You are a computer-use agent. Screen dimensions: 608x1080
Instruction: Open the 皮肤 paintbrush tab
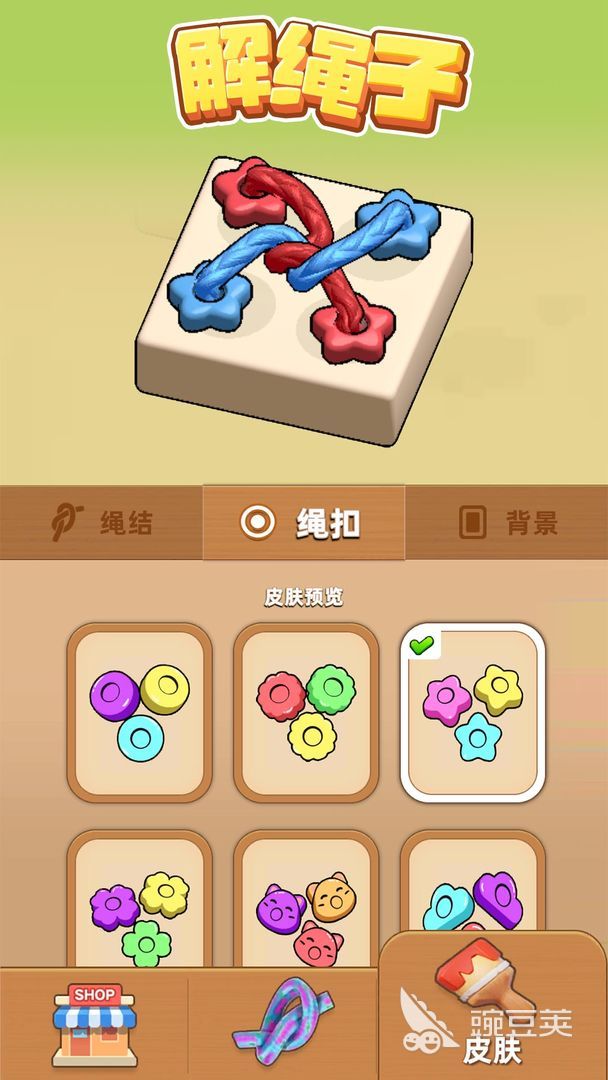(x=492, y=1010)
